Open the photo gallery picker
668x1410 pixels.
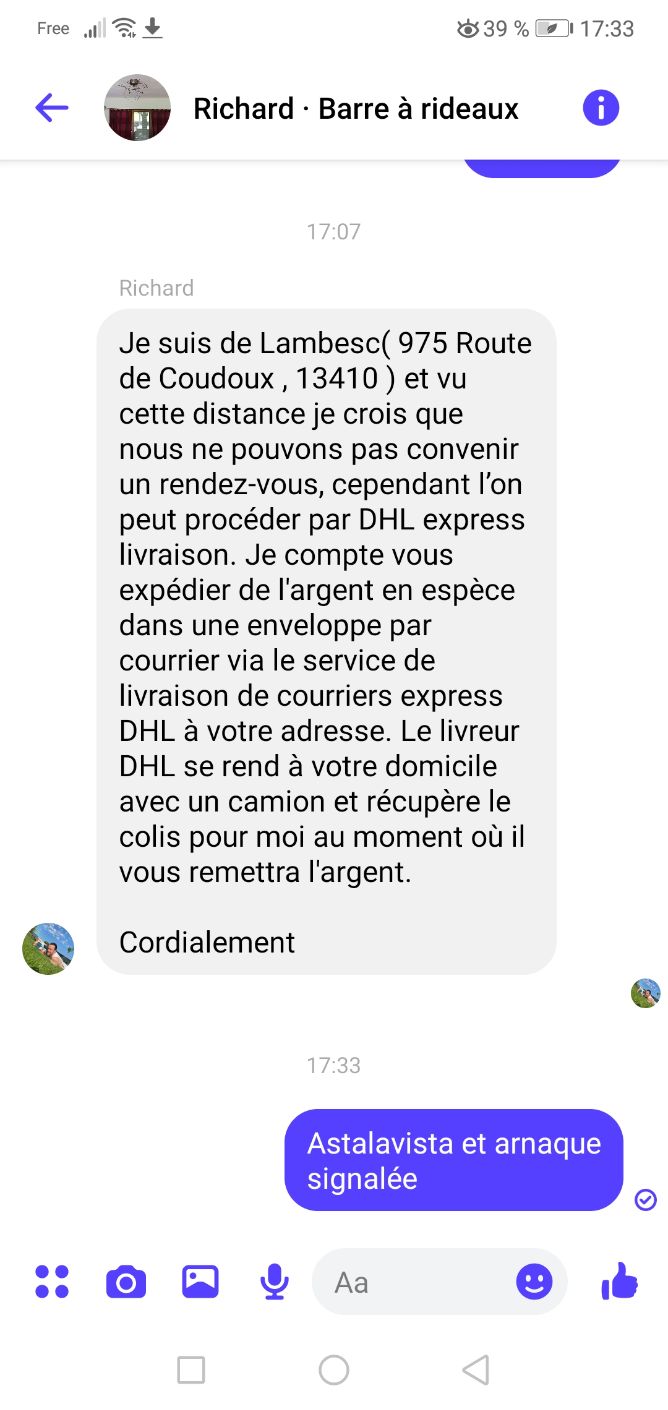pos(200,1281)
